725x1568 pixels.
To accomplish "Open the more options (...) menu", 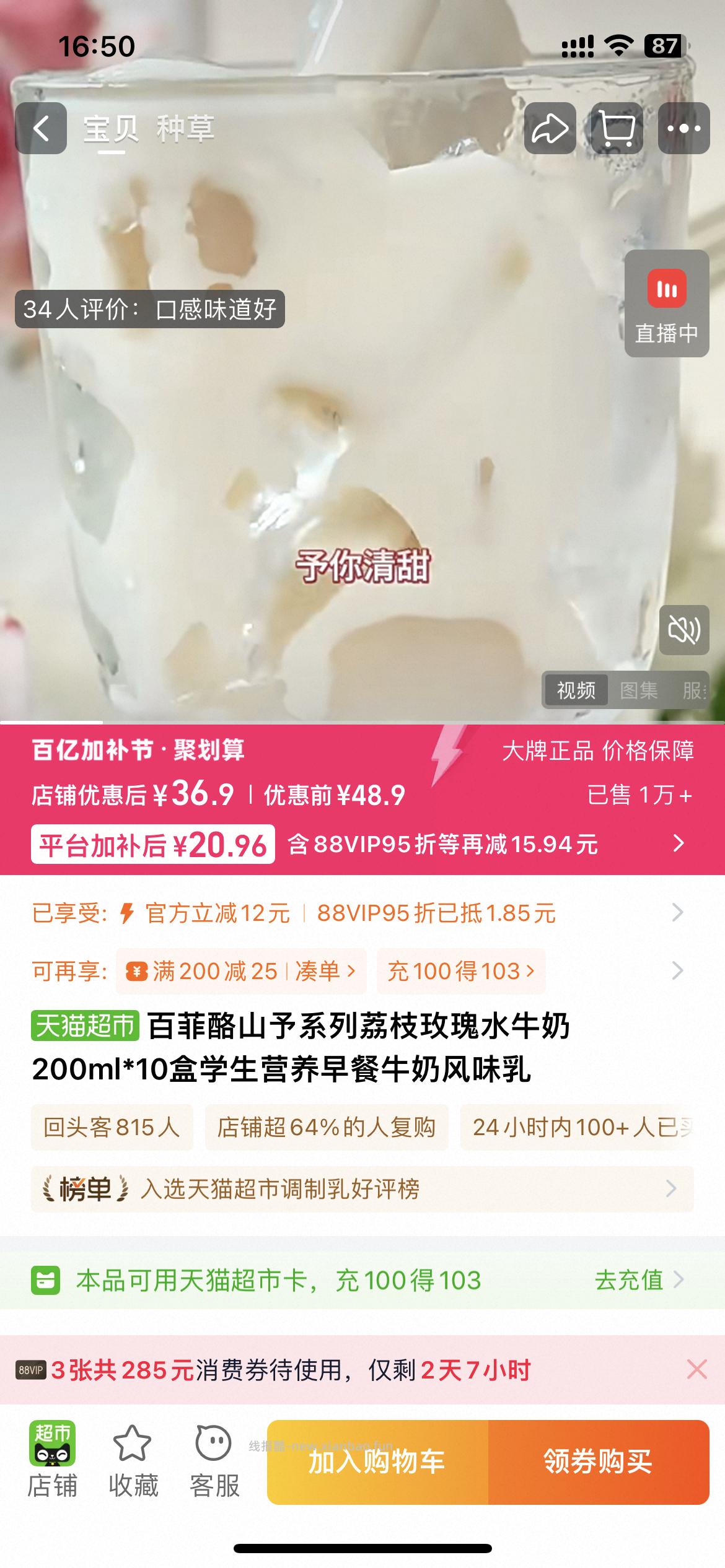I will [683, 128].
